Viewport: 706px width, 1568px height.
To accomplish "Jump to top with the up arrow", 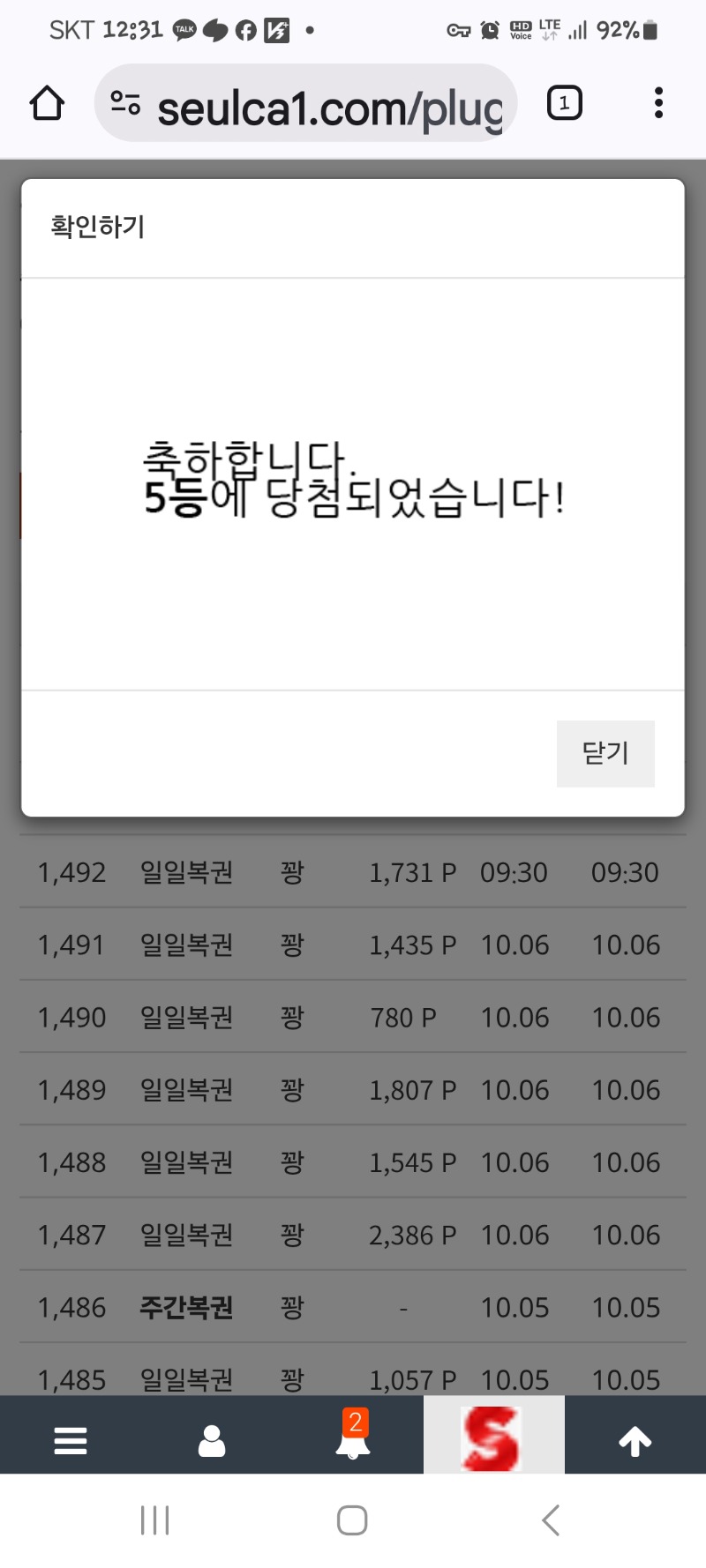I will pyautogui.click(x=635, y=1441).
